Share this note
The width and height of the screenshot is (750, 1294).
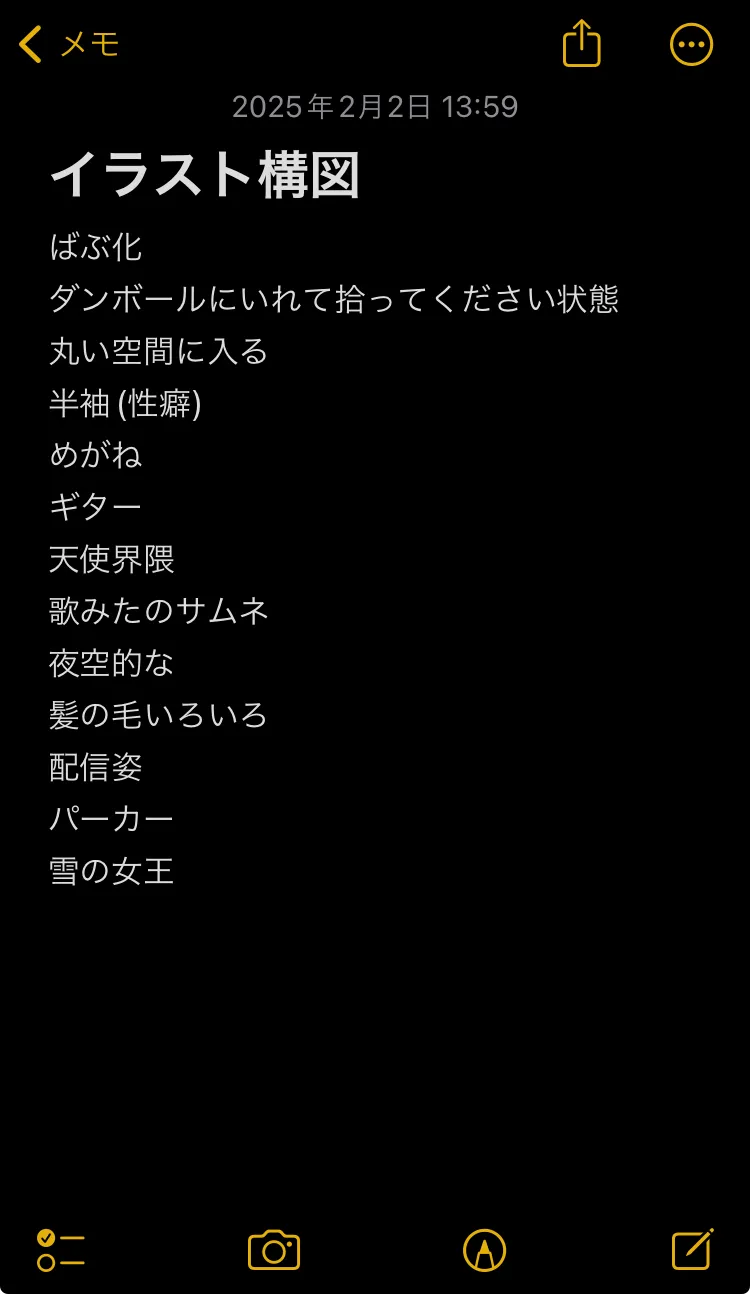tap(582, 44)
